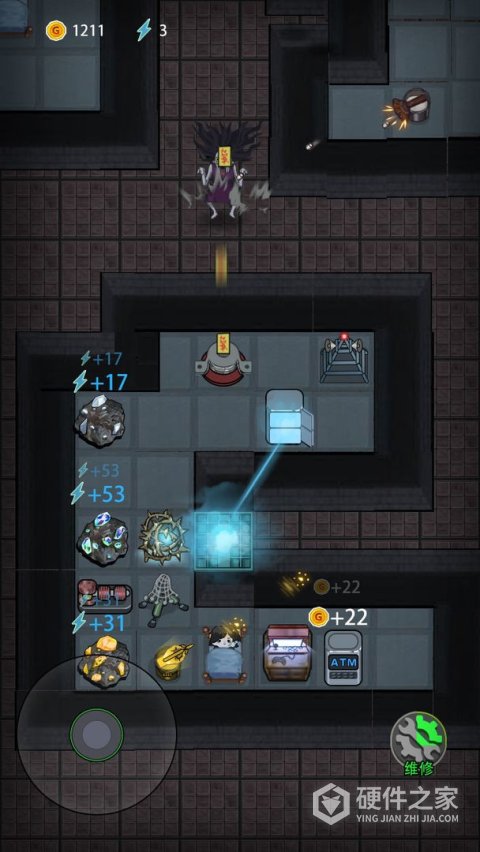Tap the talisman turret near the door
Viewport: 480px width, 852px height.
[x=222, y=359]
